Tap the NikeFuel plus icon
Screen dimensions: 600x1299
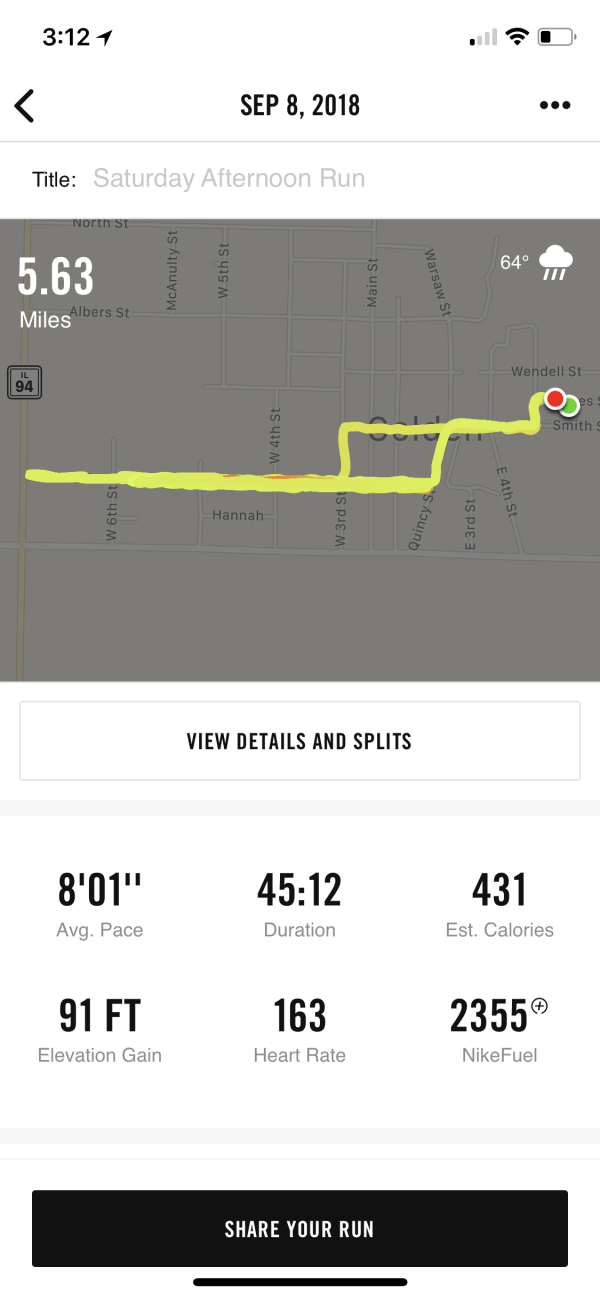pos(540,1005)
